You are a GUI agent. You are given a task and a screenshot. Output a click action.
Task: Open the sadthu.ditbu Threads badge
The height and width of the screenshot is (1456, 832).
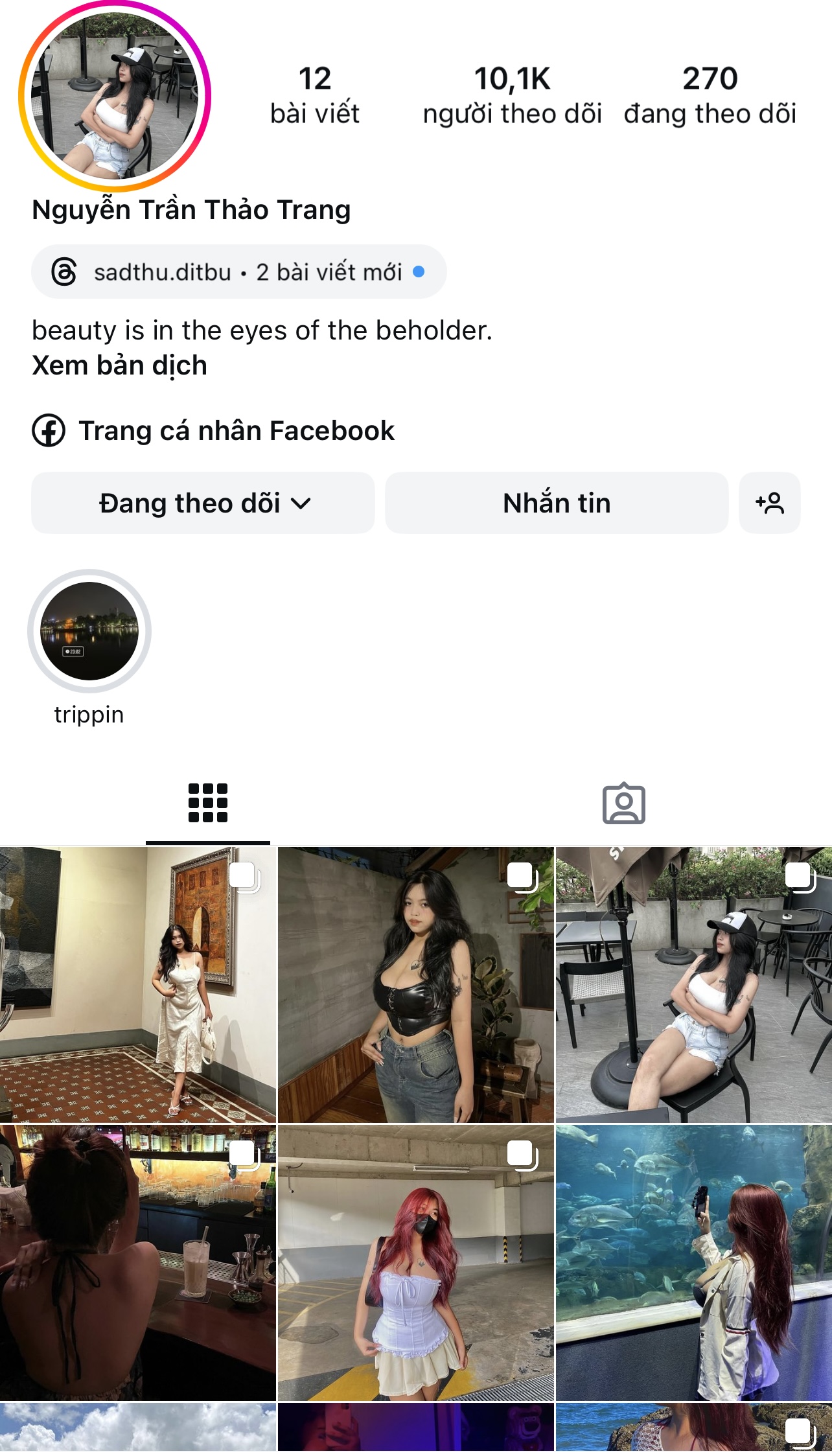click(x=238, y=272)
